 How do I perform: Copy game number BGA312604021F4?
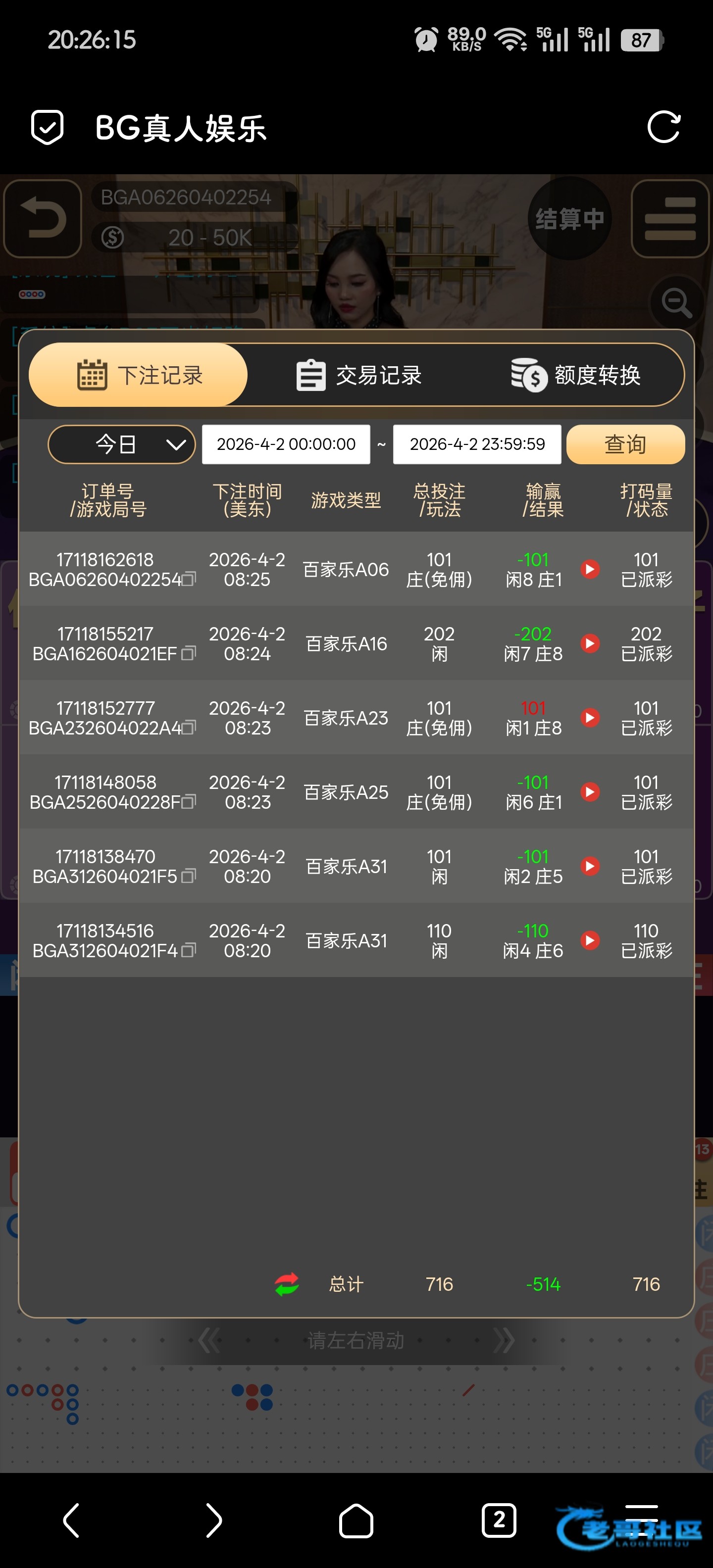tap(189, 950)
